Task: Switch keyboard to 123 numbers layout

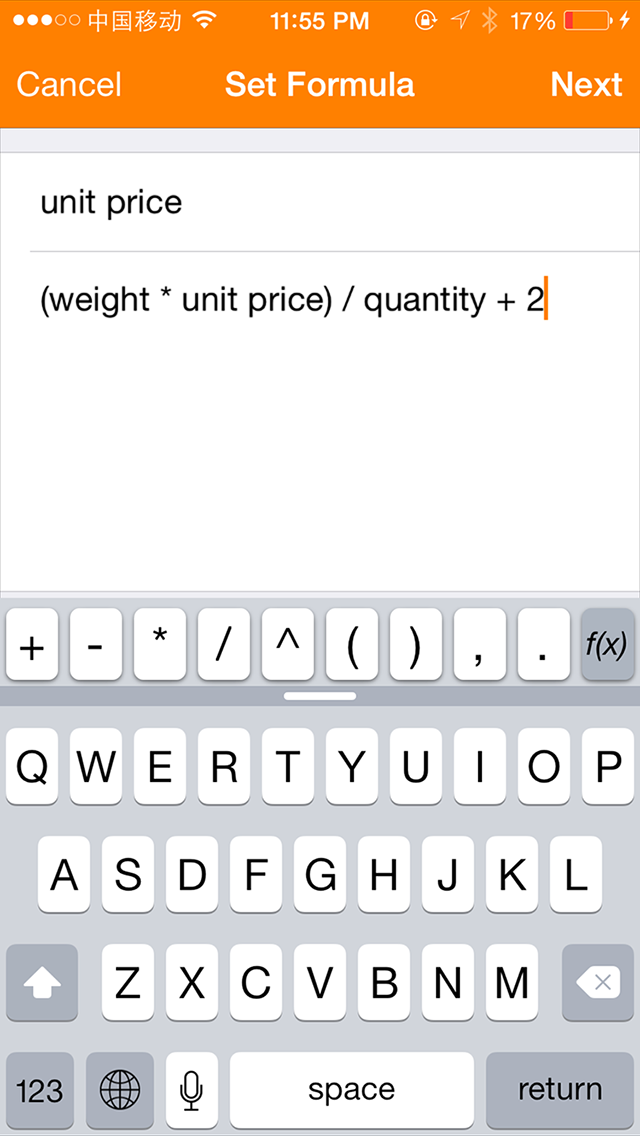Action: pyautogui.click(x=40, y=1090)
